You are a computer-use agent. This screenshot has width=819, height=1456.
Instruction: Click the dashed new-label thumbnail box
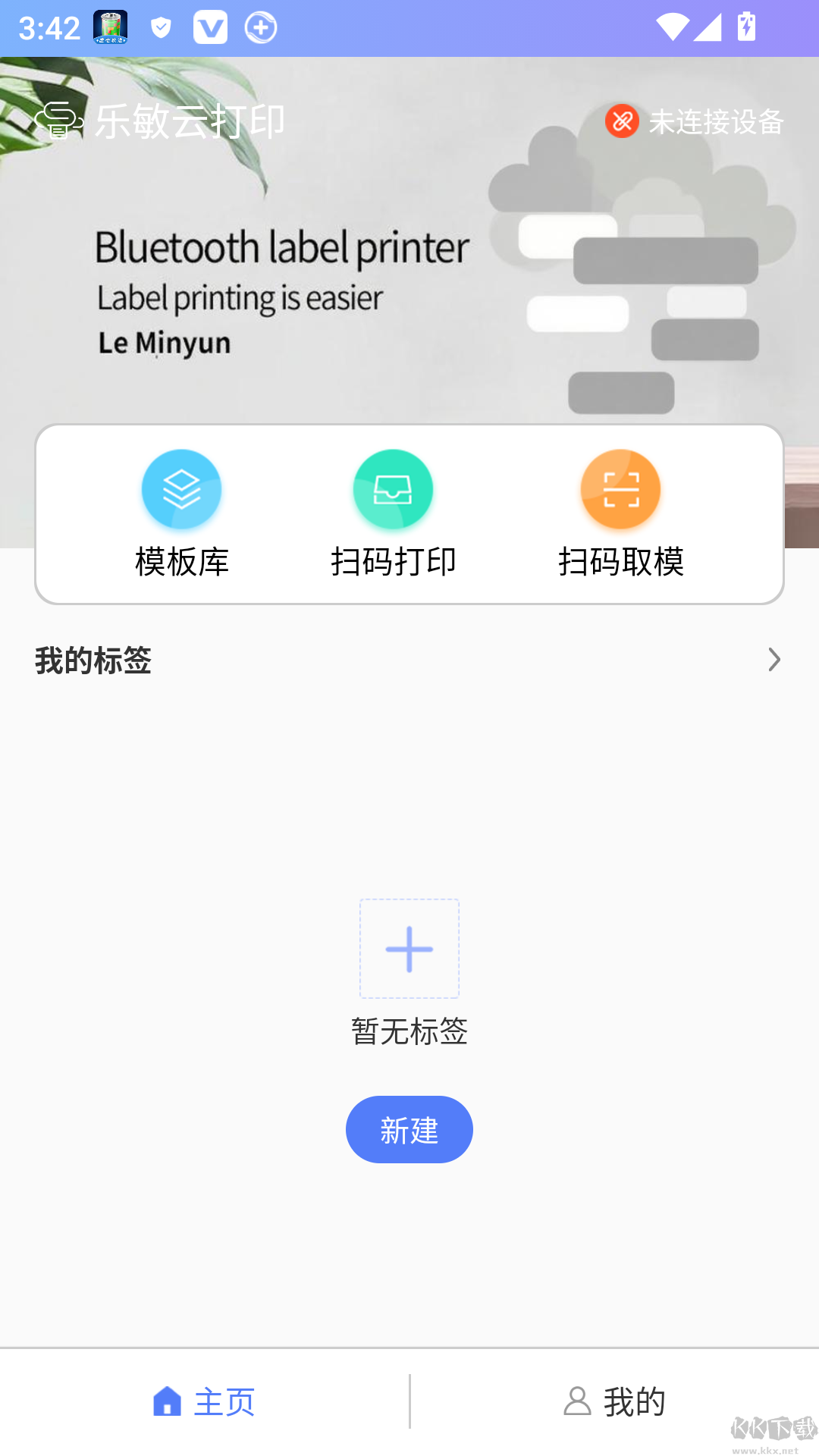coord(409,948)
